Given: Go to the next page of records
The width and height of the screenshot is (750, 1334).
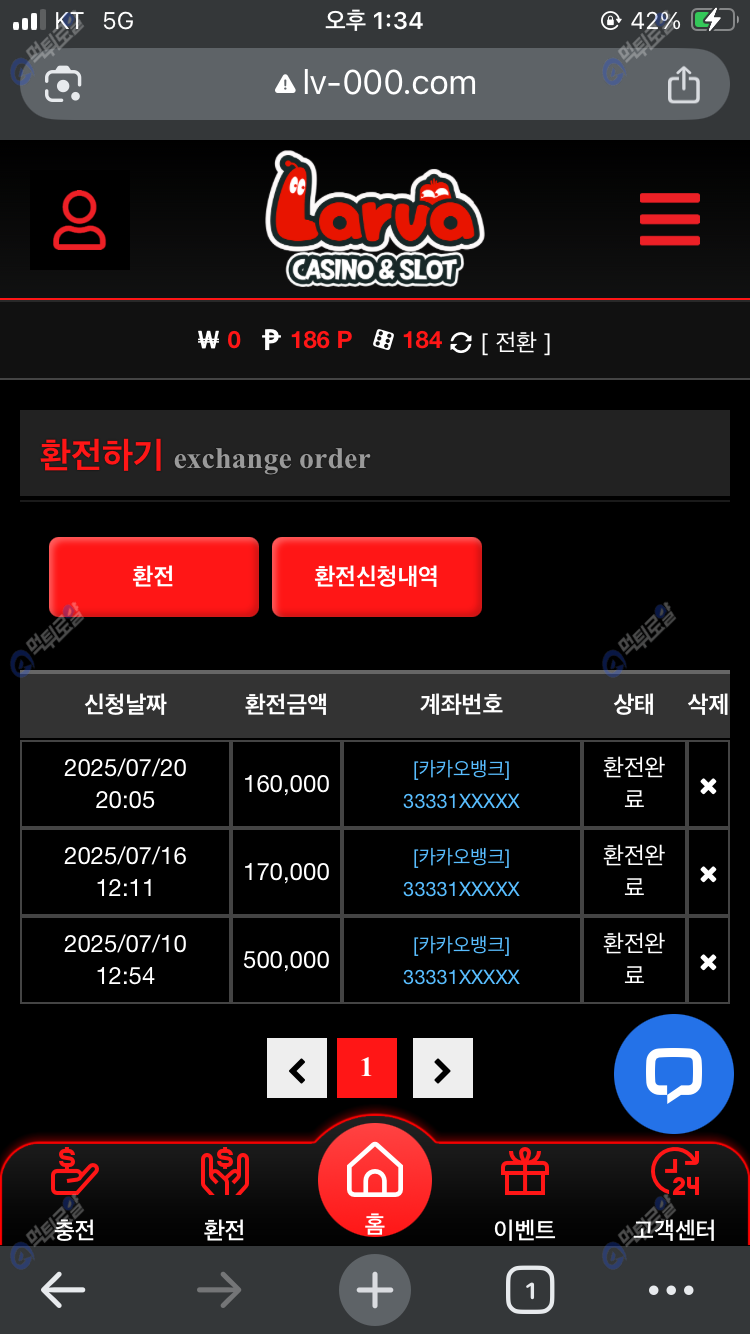Looking at the screenshot, I should (x=442, y=1069).
